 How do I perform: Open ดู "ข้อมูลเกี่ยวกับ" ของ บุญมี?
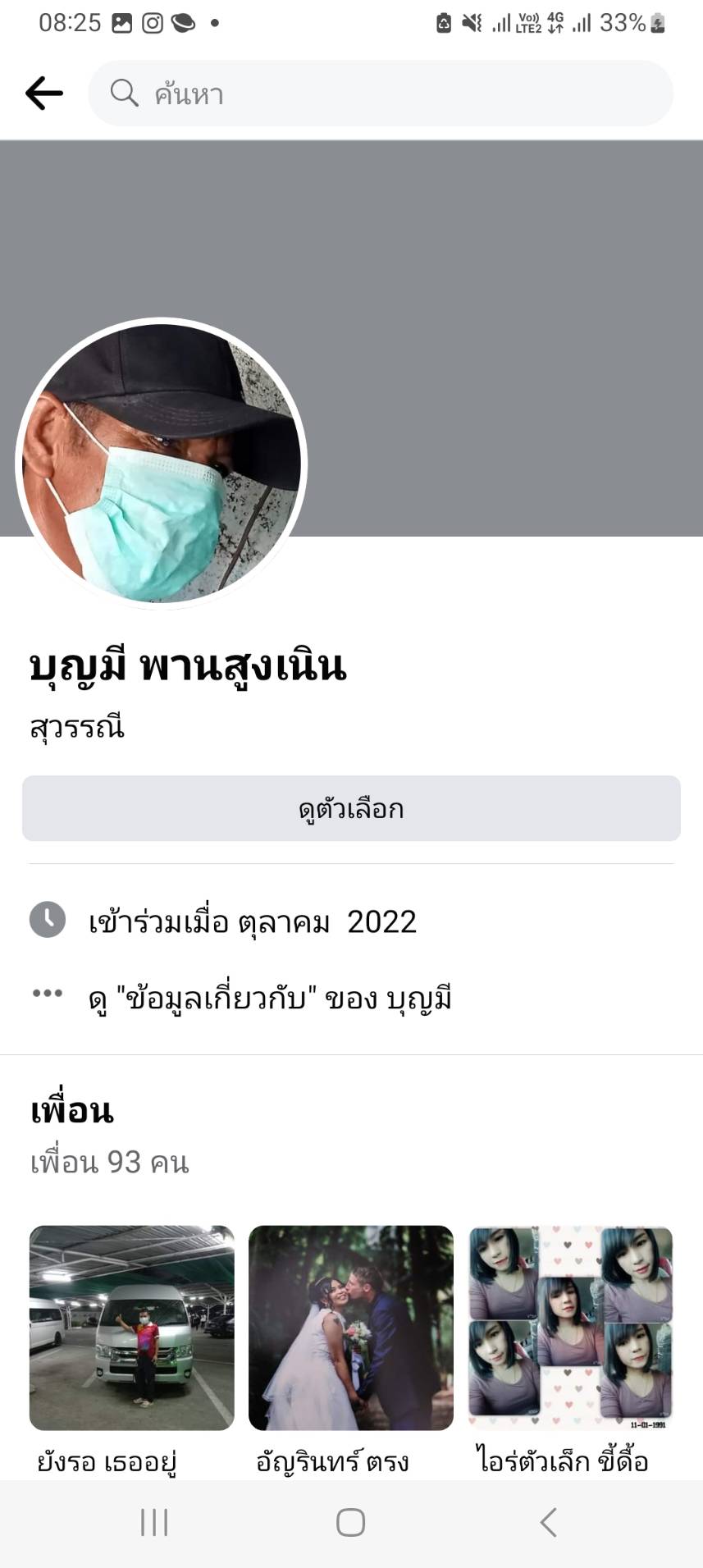pos(270,999)
